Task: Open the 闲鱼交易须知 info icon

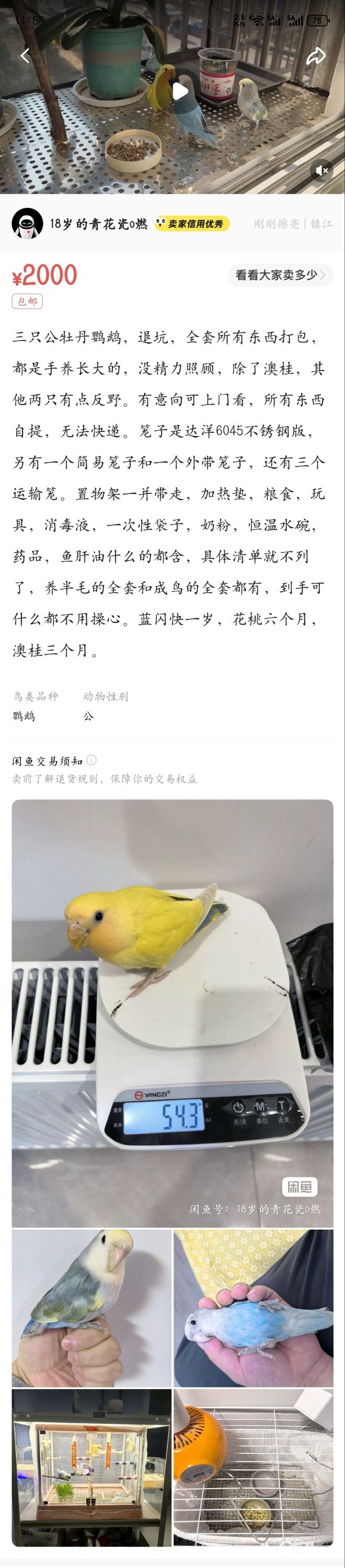Action: [x=91, y=760]
